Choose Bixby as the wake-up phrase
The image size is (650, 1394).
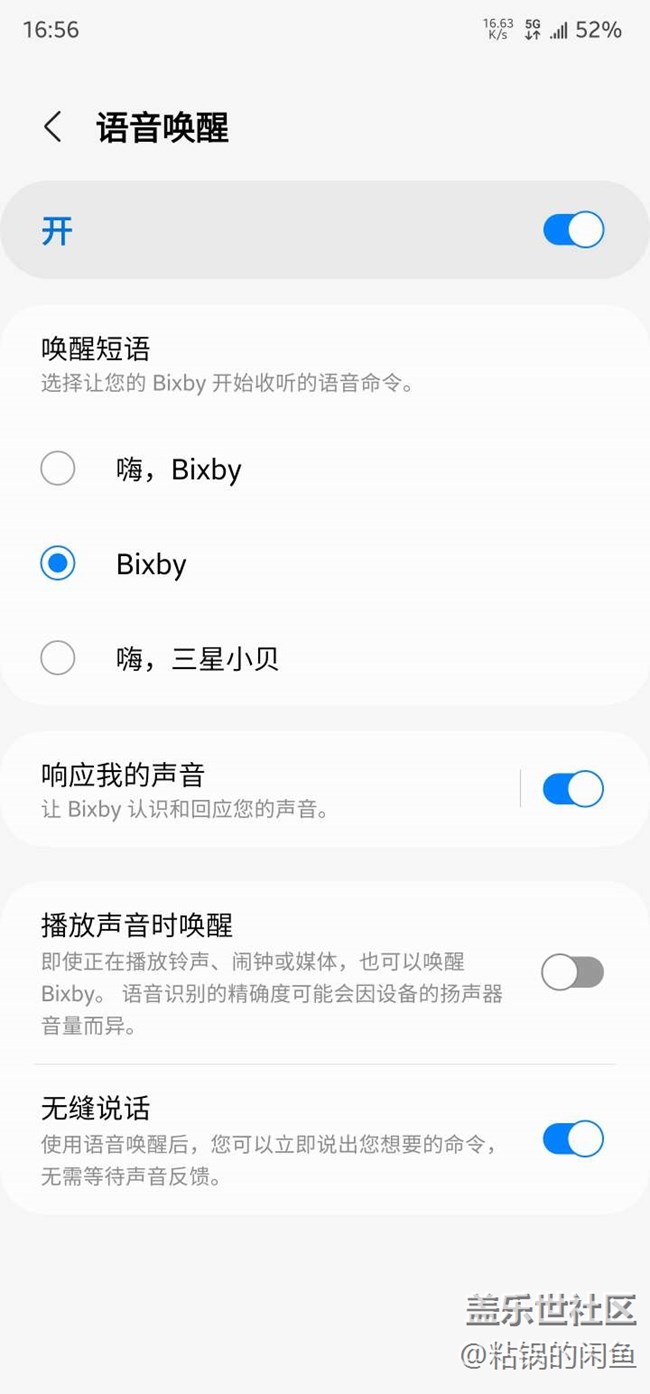(x=58, y=564)
